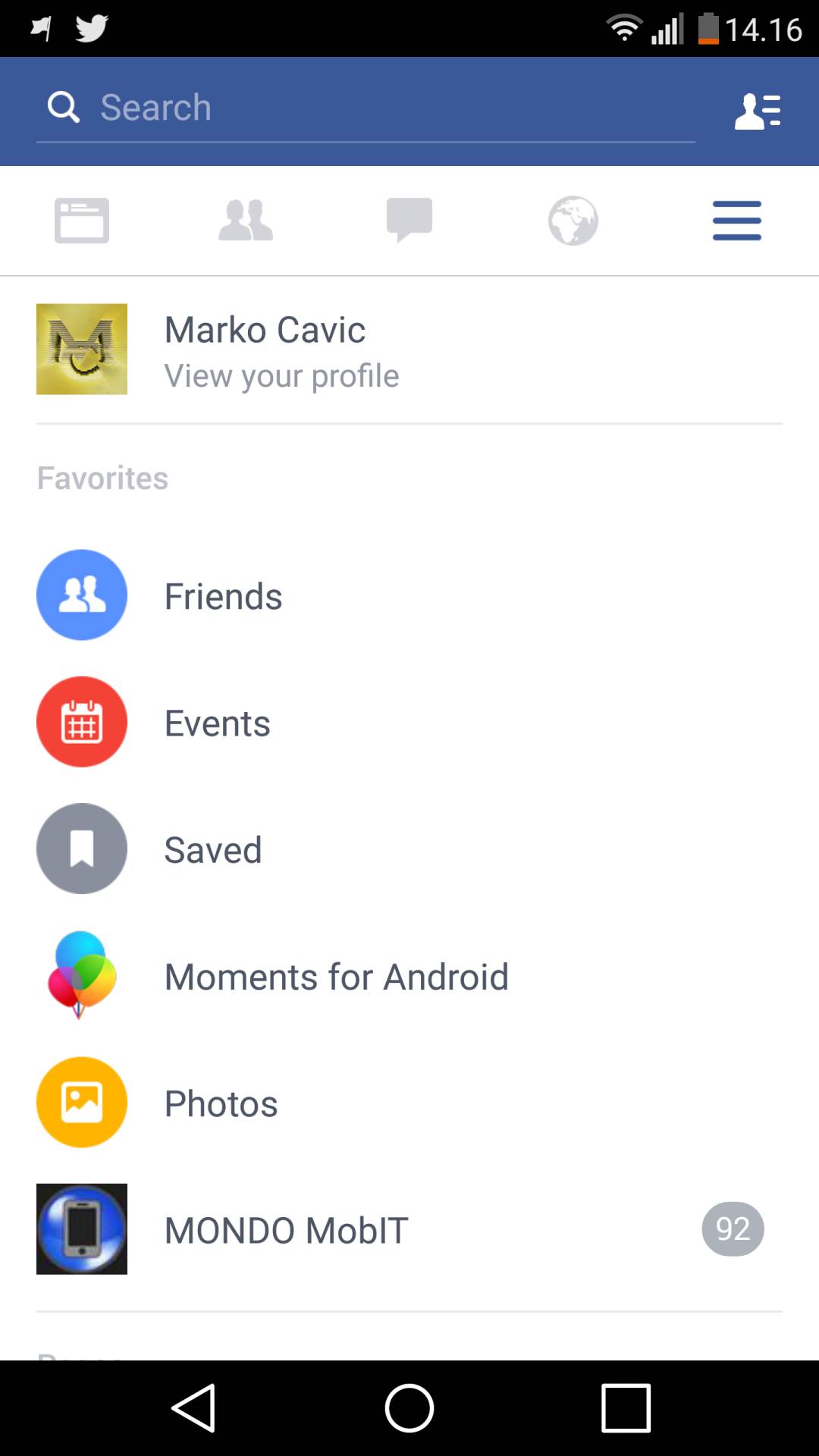Viewport: 819px width, 1456px height.
Task: Select the More menu tab
Action: click(x=737, y=221)
